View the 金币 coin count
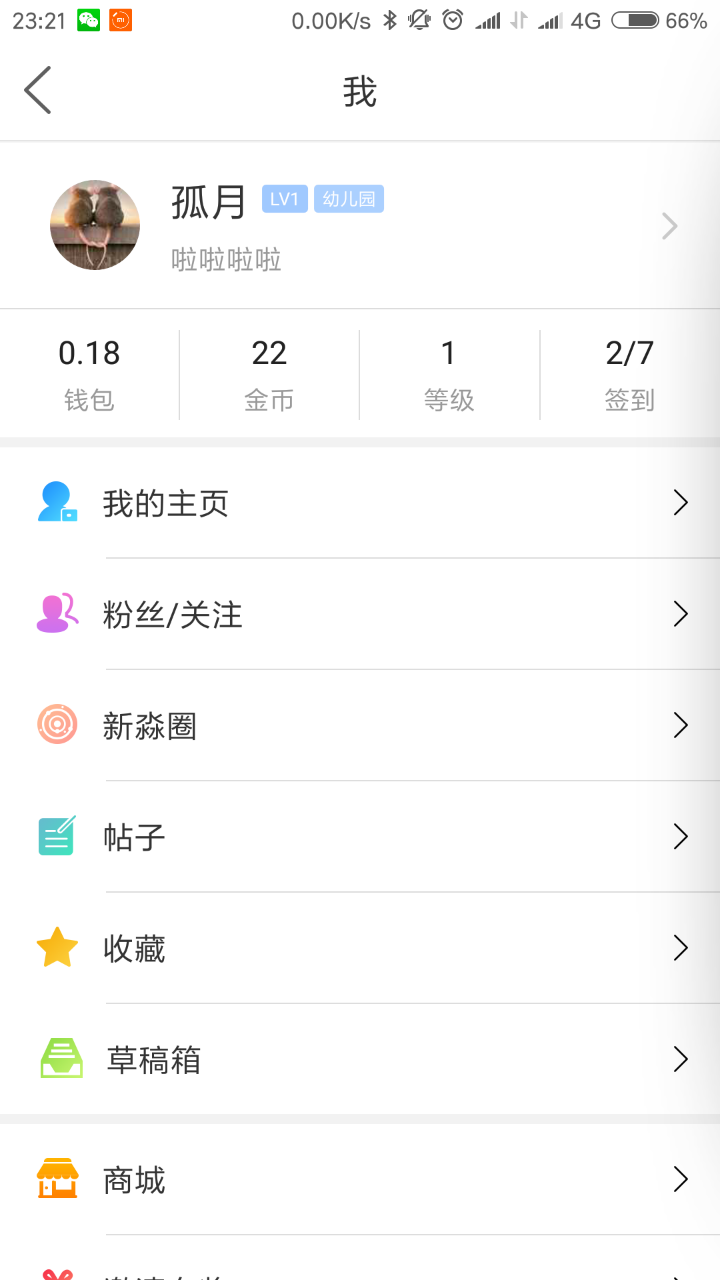720x1280 pixels. point(269,375)
